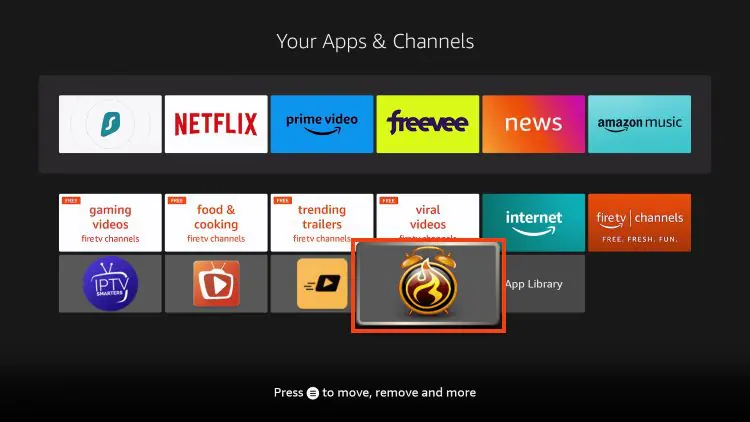Open Prime Video
Image resolution: width=750 pixels, height=422 pixels.
point(321,124)
